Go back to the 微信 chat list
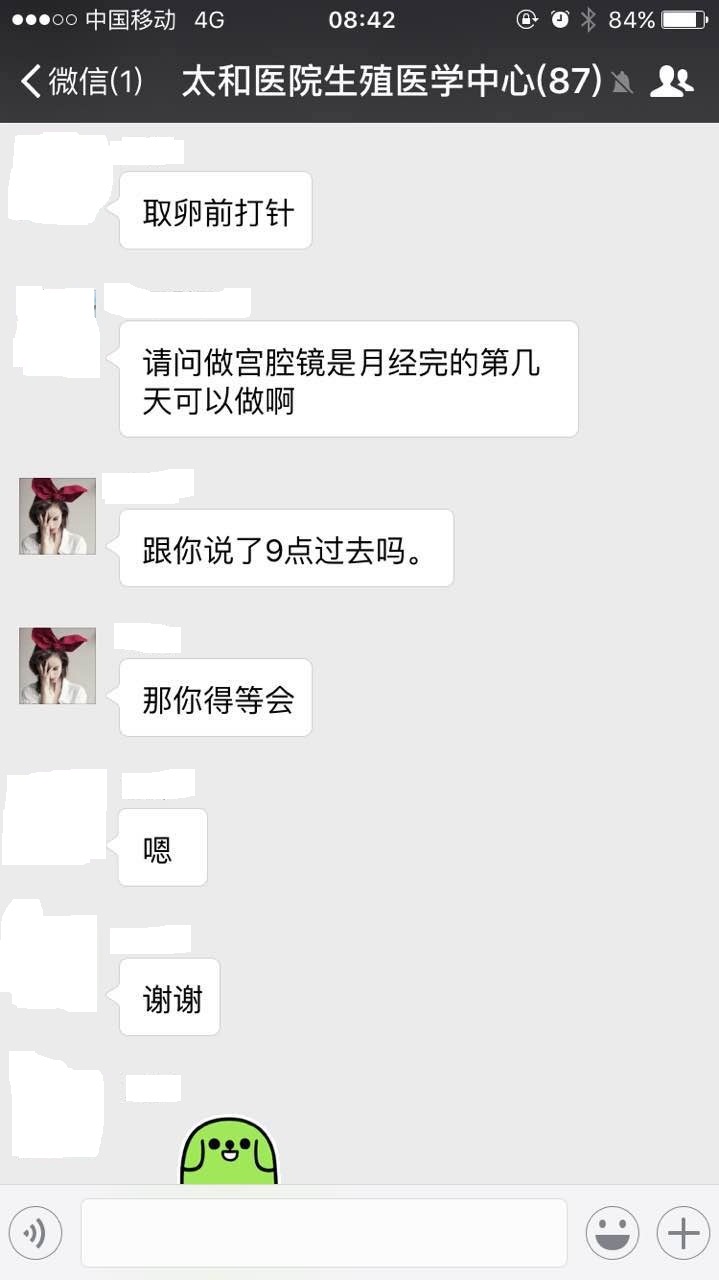 82,81
